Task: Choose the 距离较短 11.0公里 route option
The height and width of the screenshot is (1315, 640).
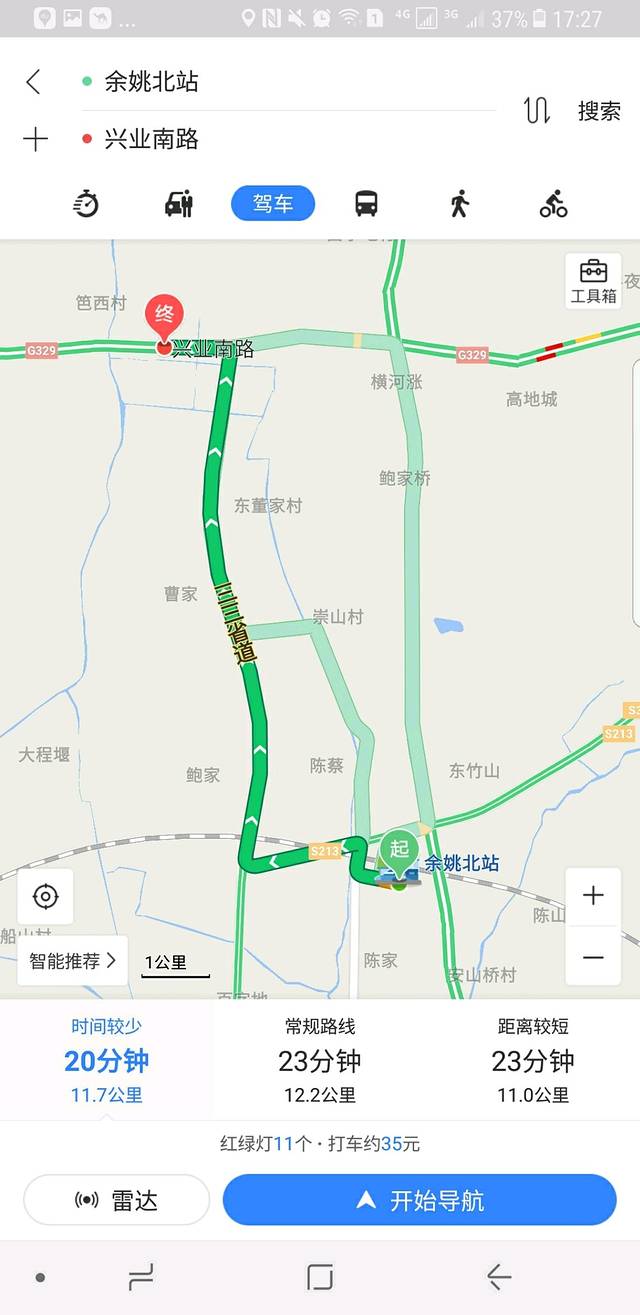Action: pyautogui.click(x=533, y=1060)
